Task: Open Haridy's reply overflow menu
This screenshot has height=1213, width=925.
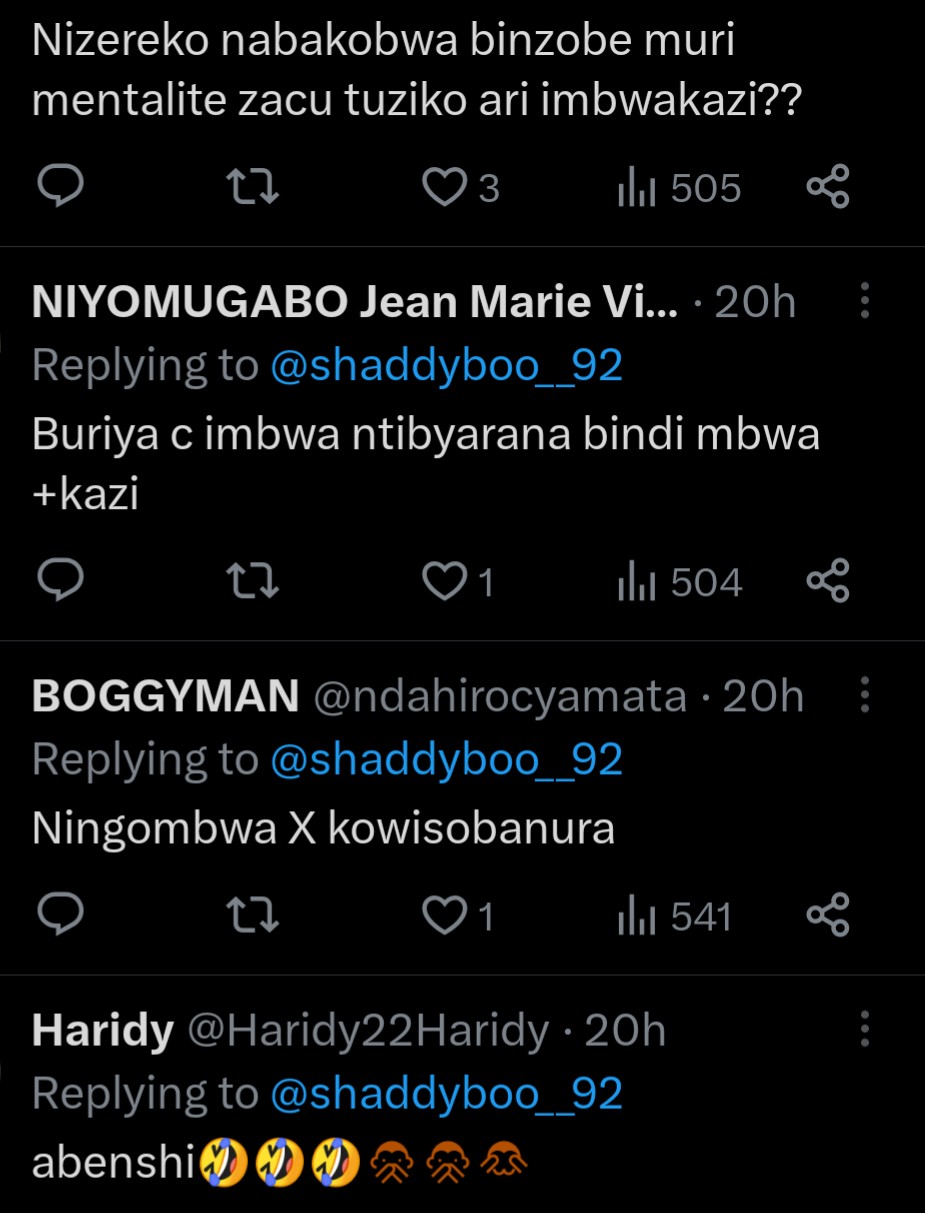Action: (865, 1029)
